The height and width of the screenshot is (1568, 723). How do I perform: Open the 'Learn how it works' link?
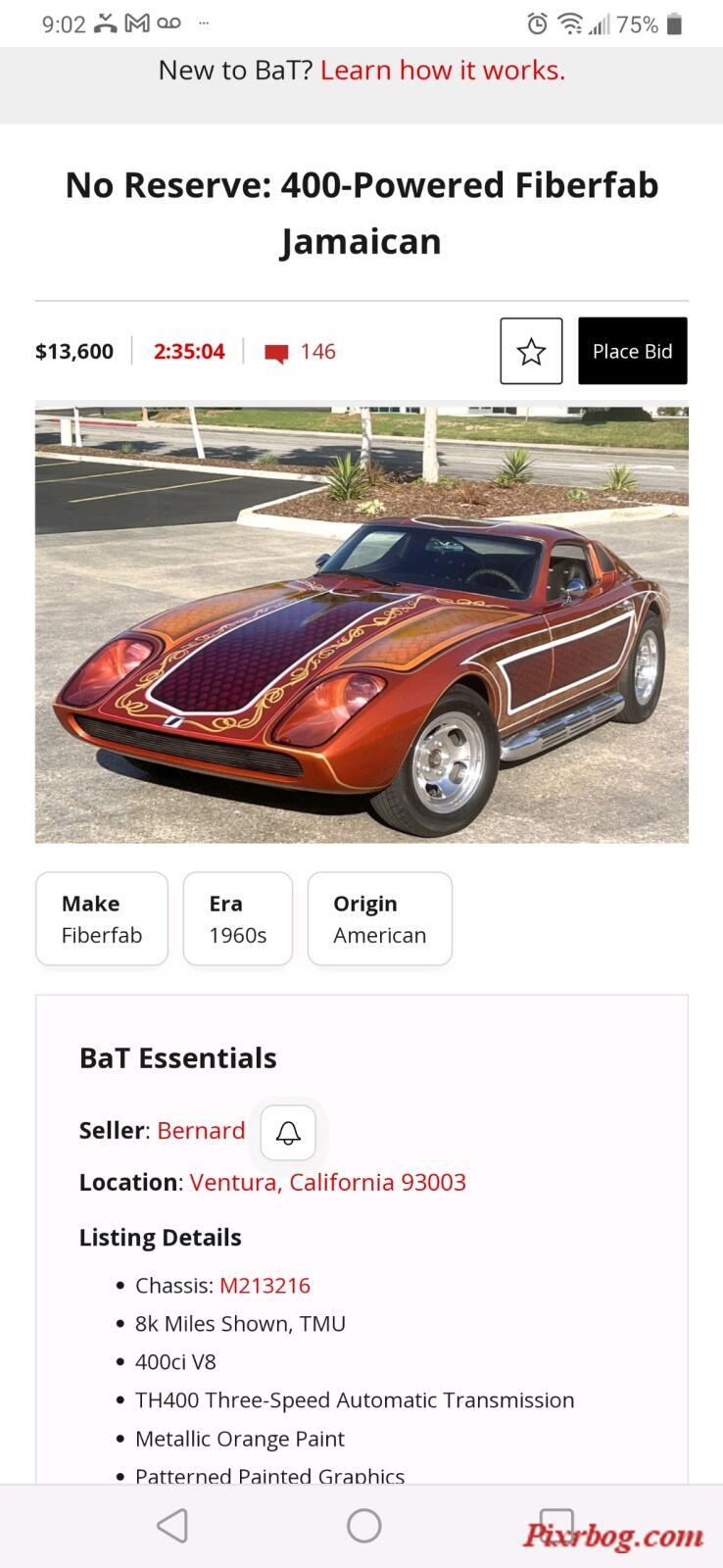click(443, 71)
